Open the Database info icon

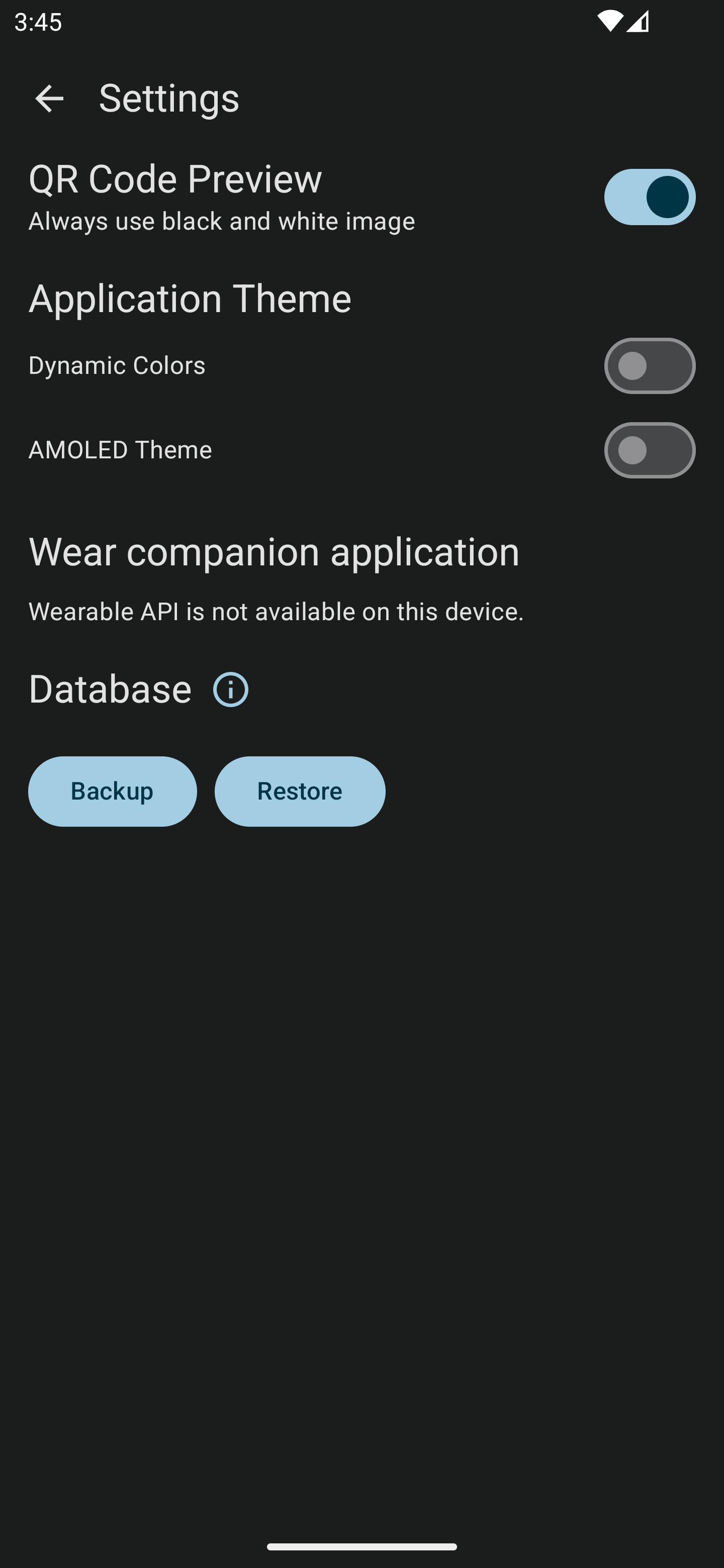(231, 690)
